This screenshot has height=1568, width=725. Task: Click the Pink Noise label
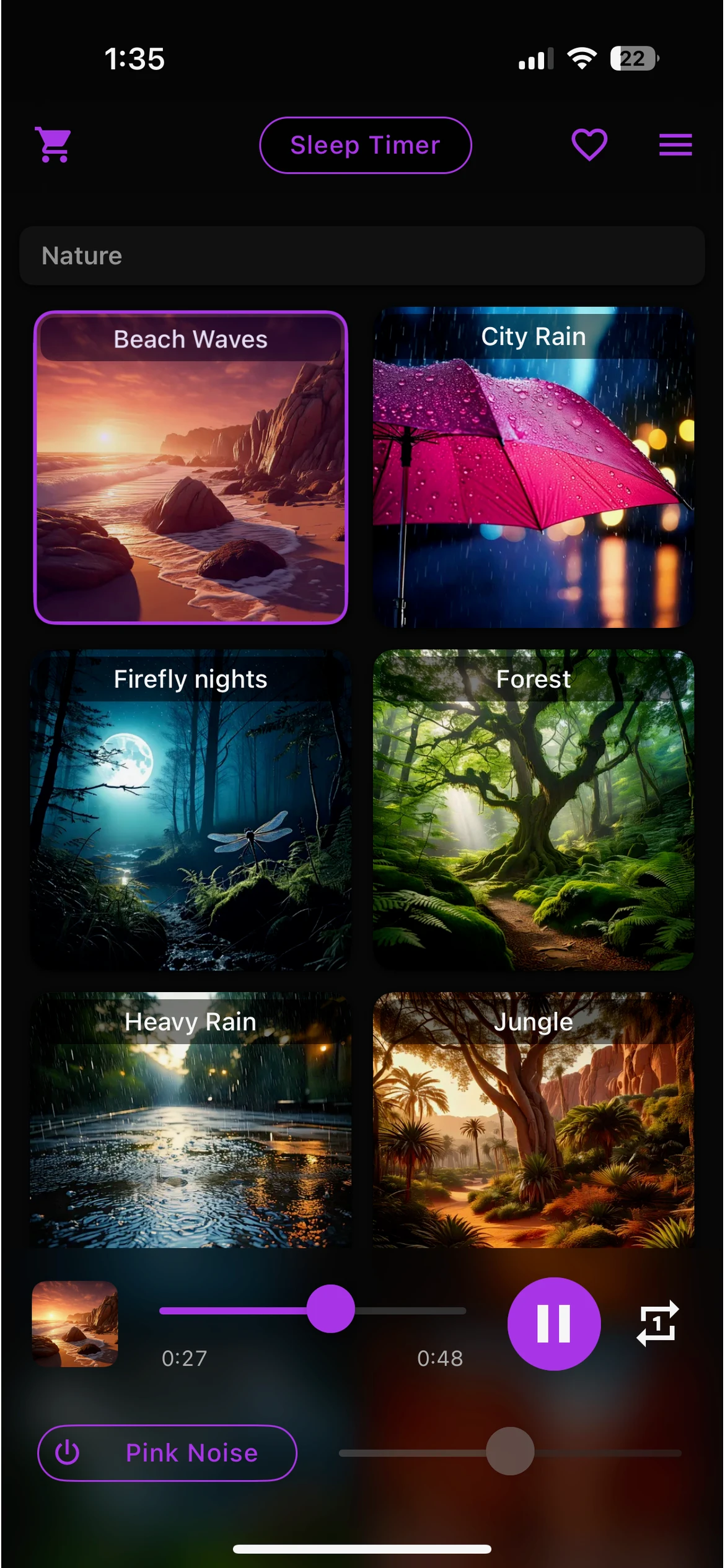point(192,1452)
